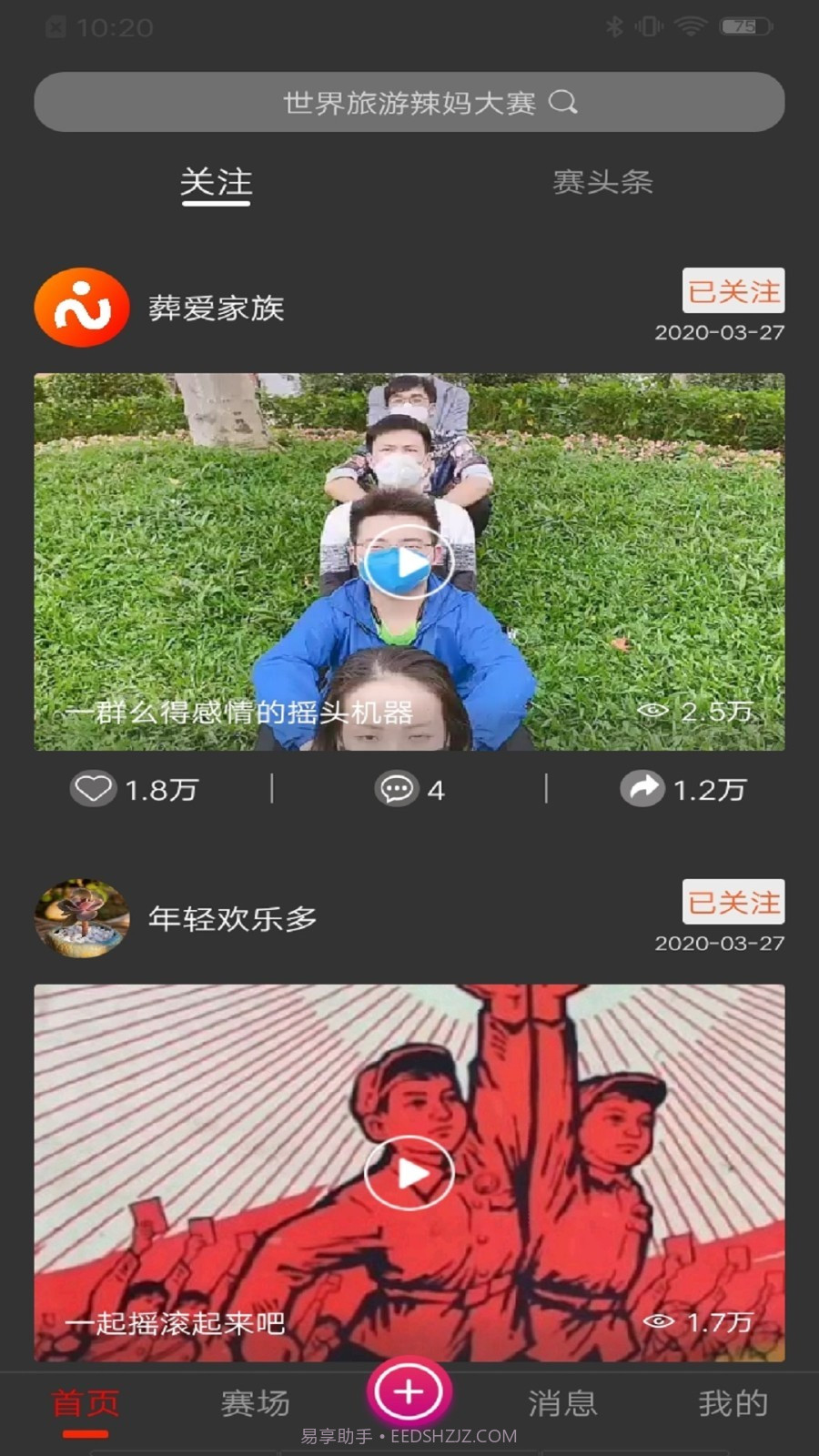819x1456 pixels.
Task: Open comments on 葬爱家族 post
Action: (x=397, y=789)
